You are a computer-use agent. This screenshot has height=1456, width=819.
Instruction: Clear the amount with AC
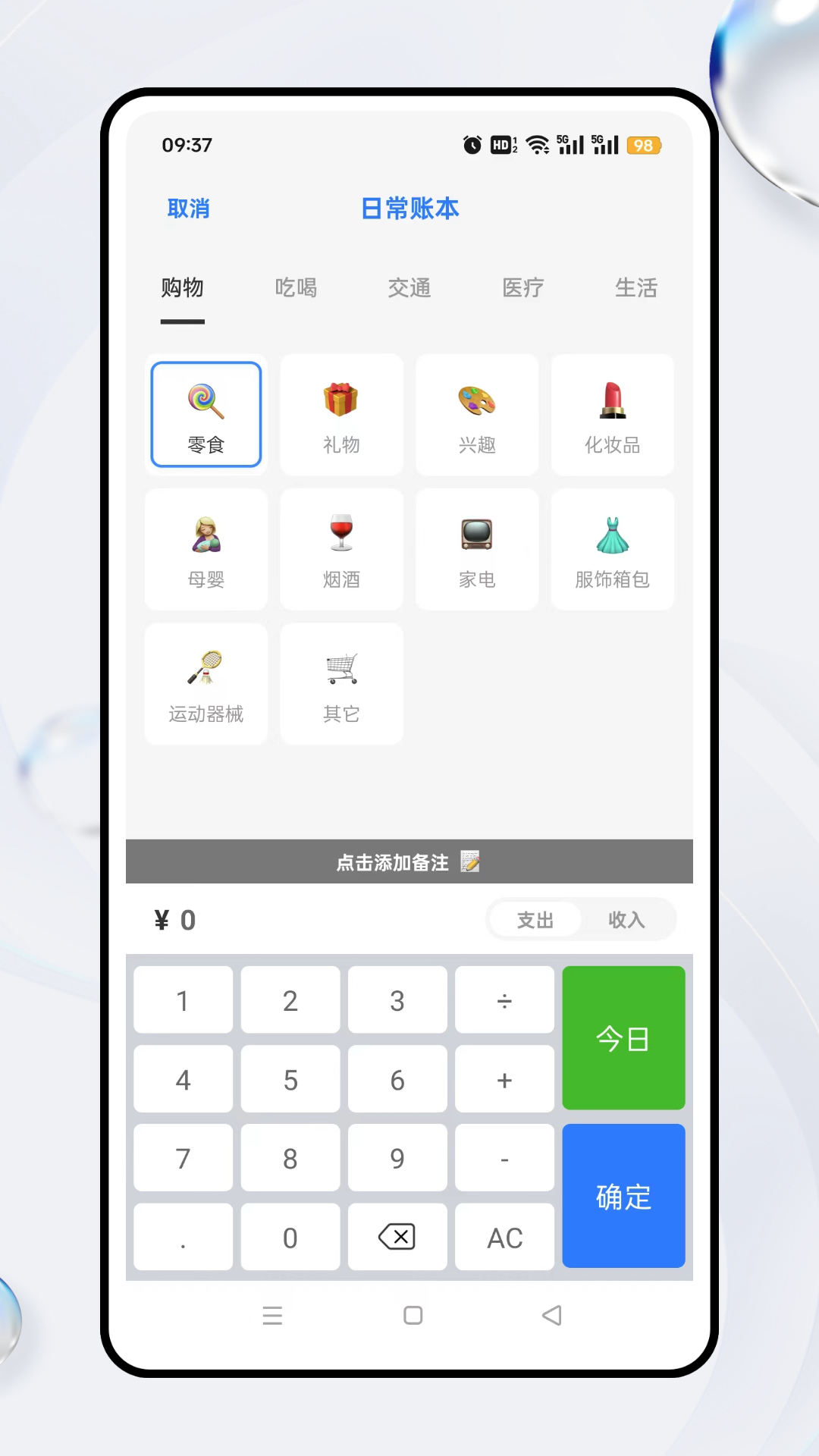click(x=504, y=1237)
